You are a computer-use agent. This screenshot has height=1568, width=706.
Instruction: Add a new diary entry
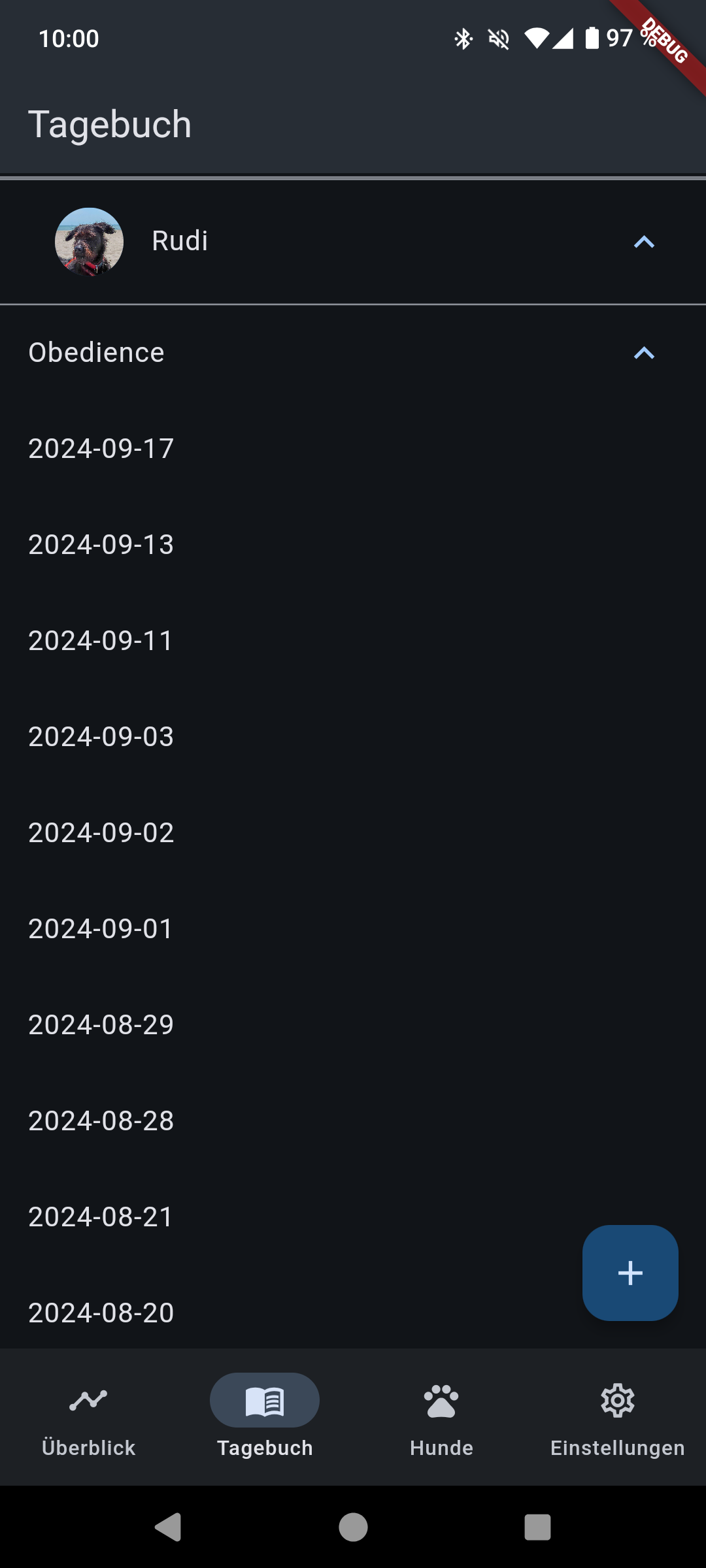[x=630, y=1273]
